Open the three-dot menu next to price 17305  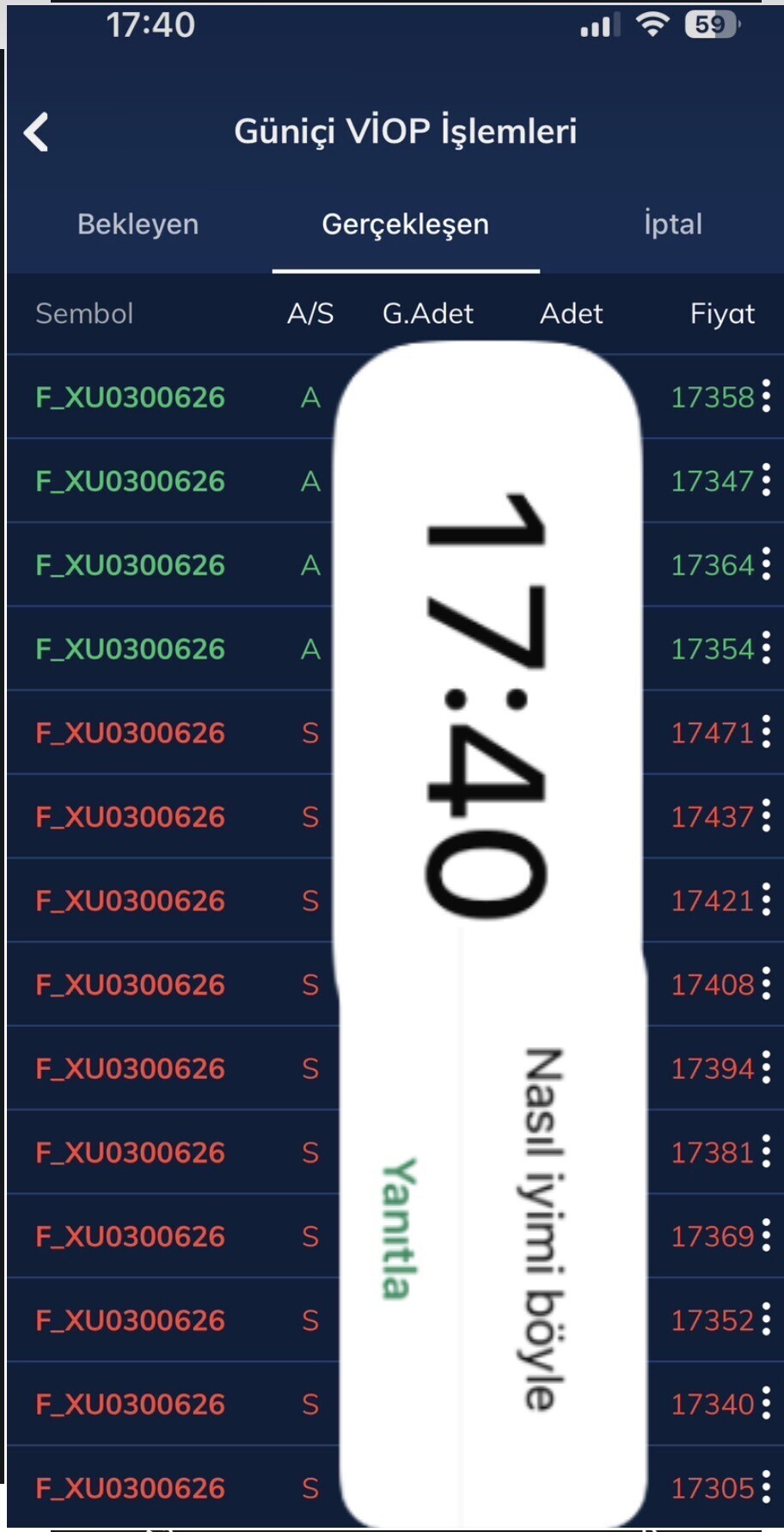click(x=766, y=1486)
